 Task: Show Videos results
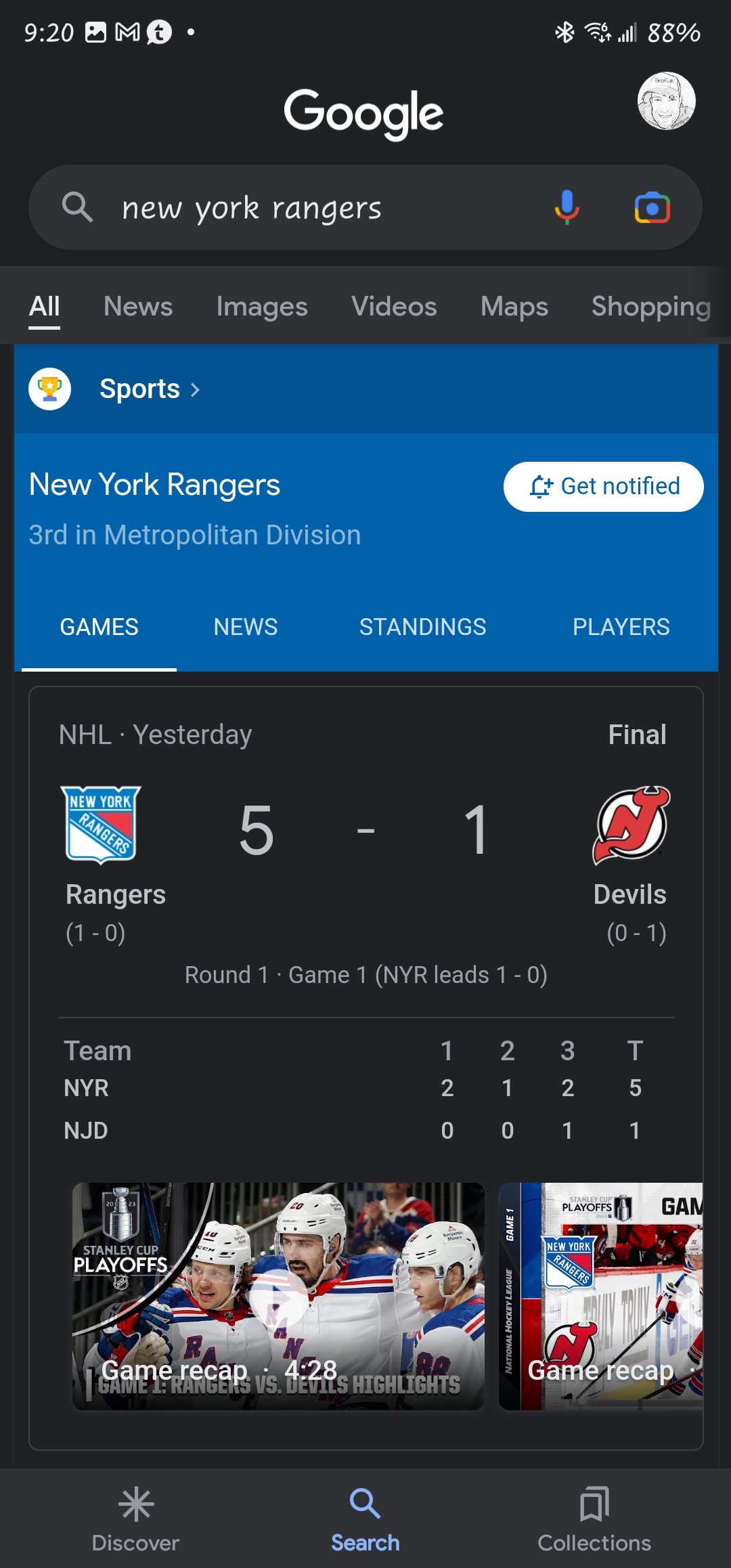[x=394, y=307]
